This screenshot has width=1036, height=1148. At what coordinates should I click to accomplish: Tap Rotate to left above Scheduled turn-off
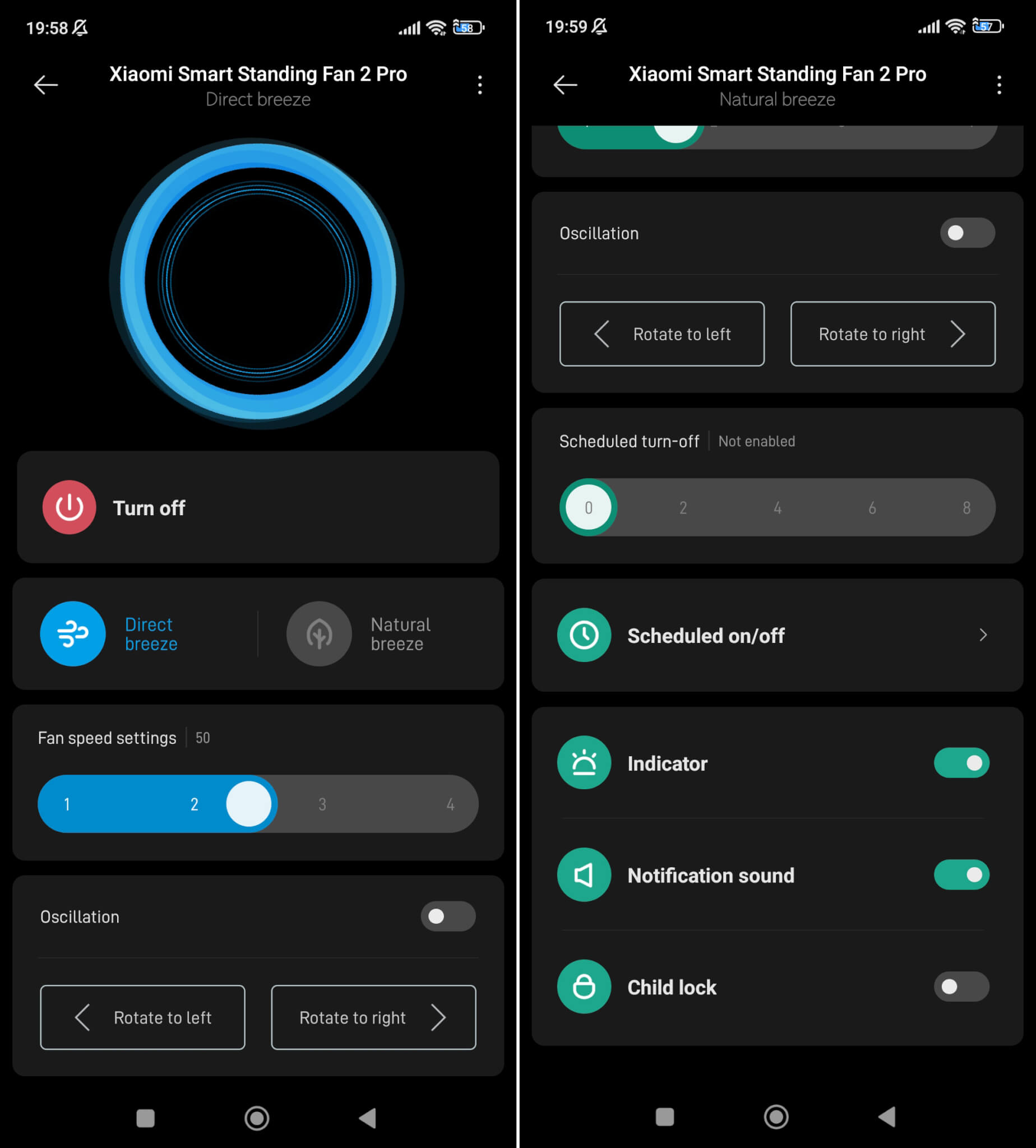pyautogui.click(x=662, y=334)
